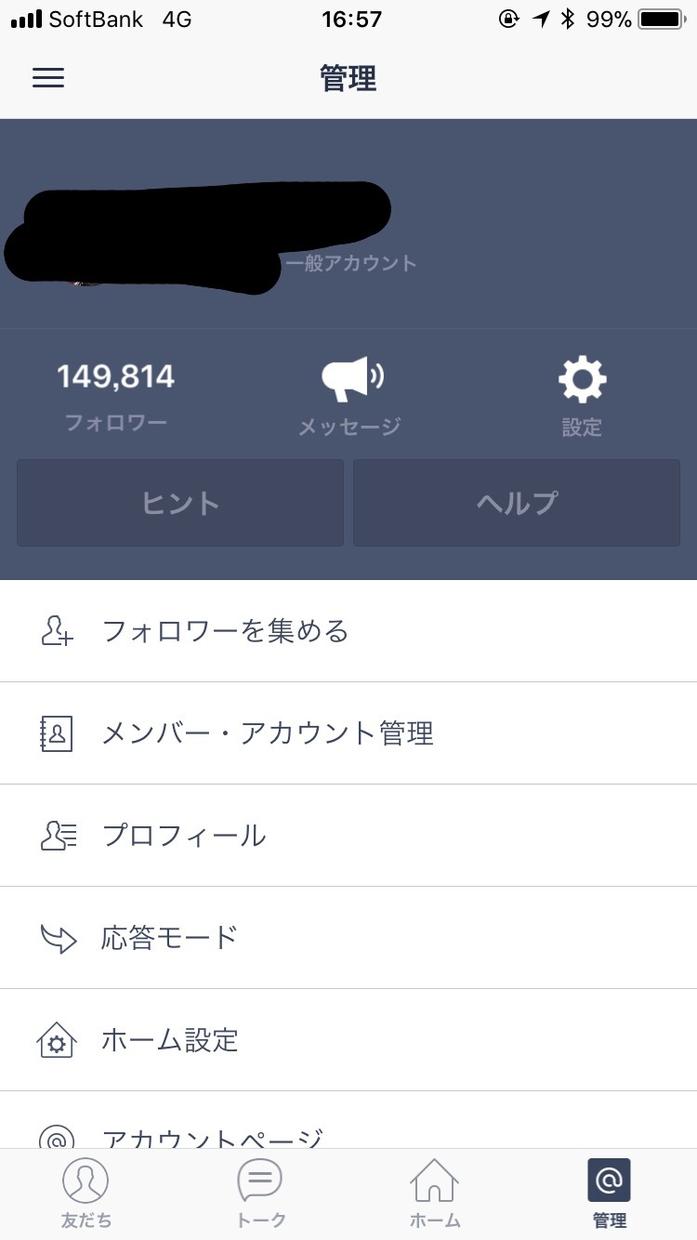
Task: Open the hamburger drawer menu
Action: (48, 78)
